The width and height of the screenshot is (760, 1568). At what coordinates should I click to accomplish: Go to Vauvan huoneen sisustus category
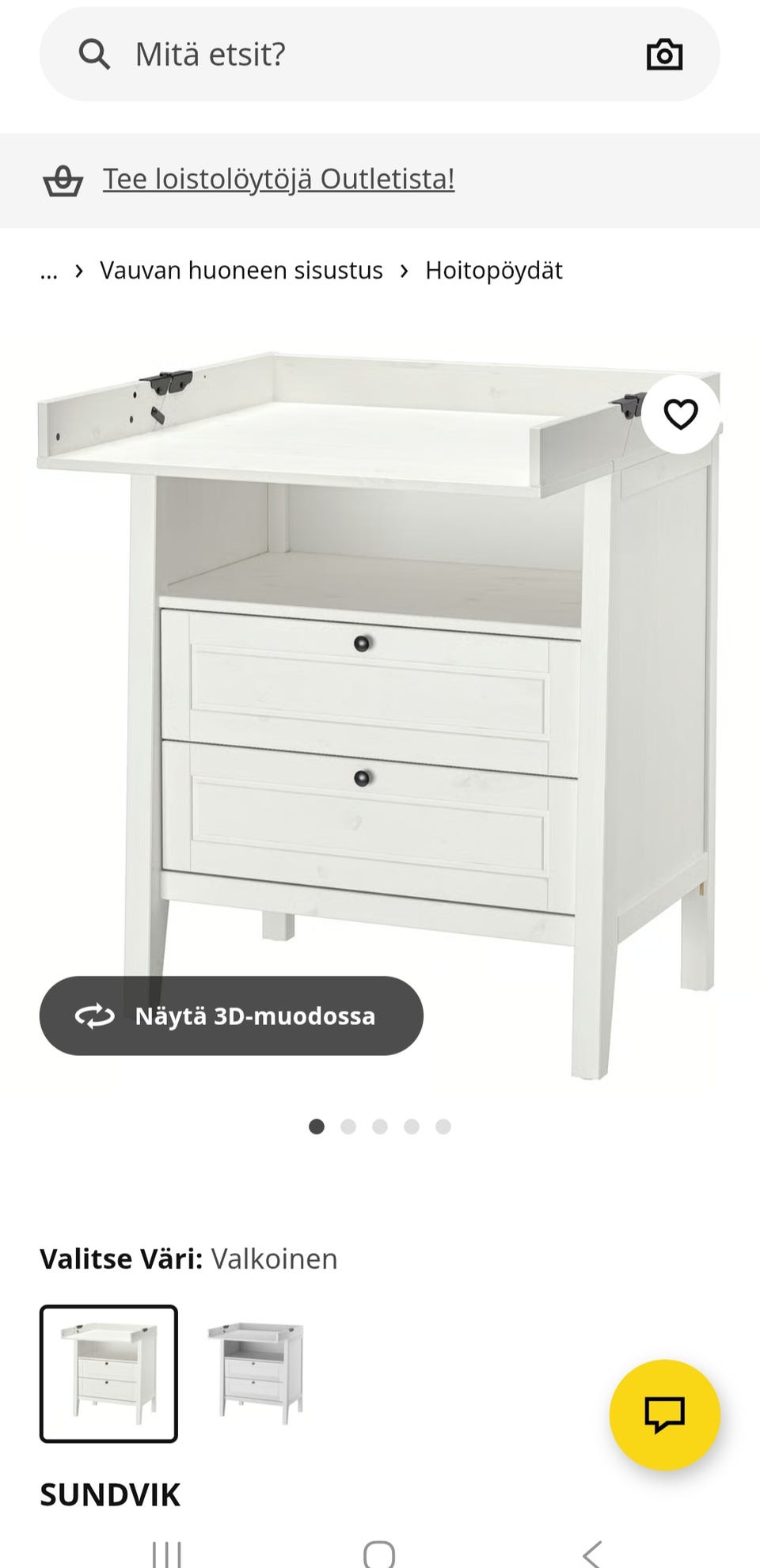point(241,271)
